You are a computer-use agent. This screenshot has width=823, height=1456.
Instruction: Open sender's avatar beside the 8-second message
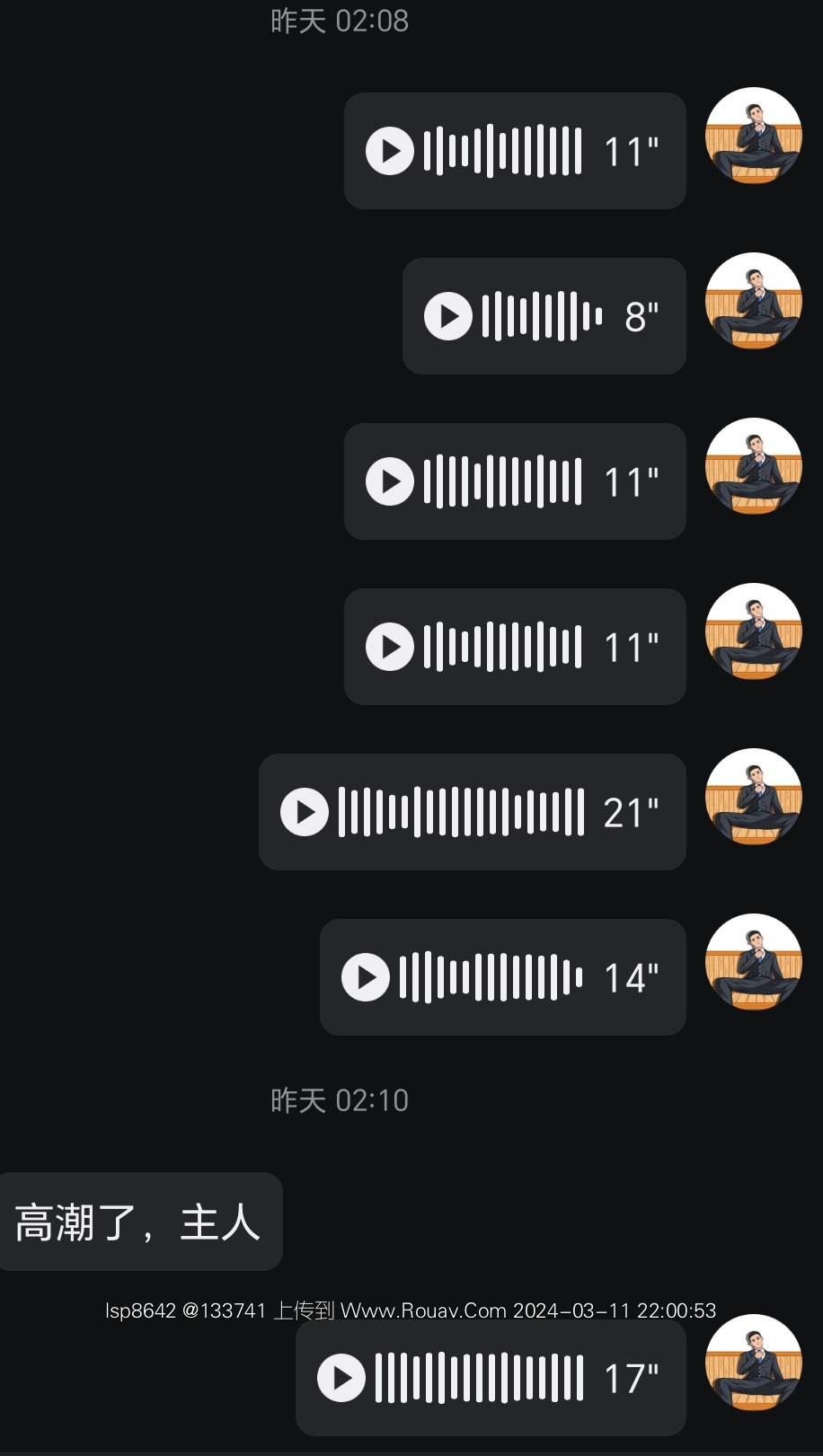(x=753, y=302)
